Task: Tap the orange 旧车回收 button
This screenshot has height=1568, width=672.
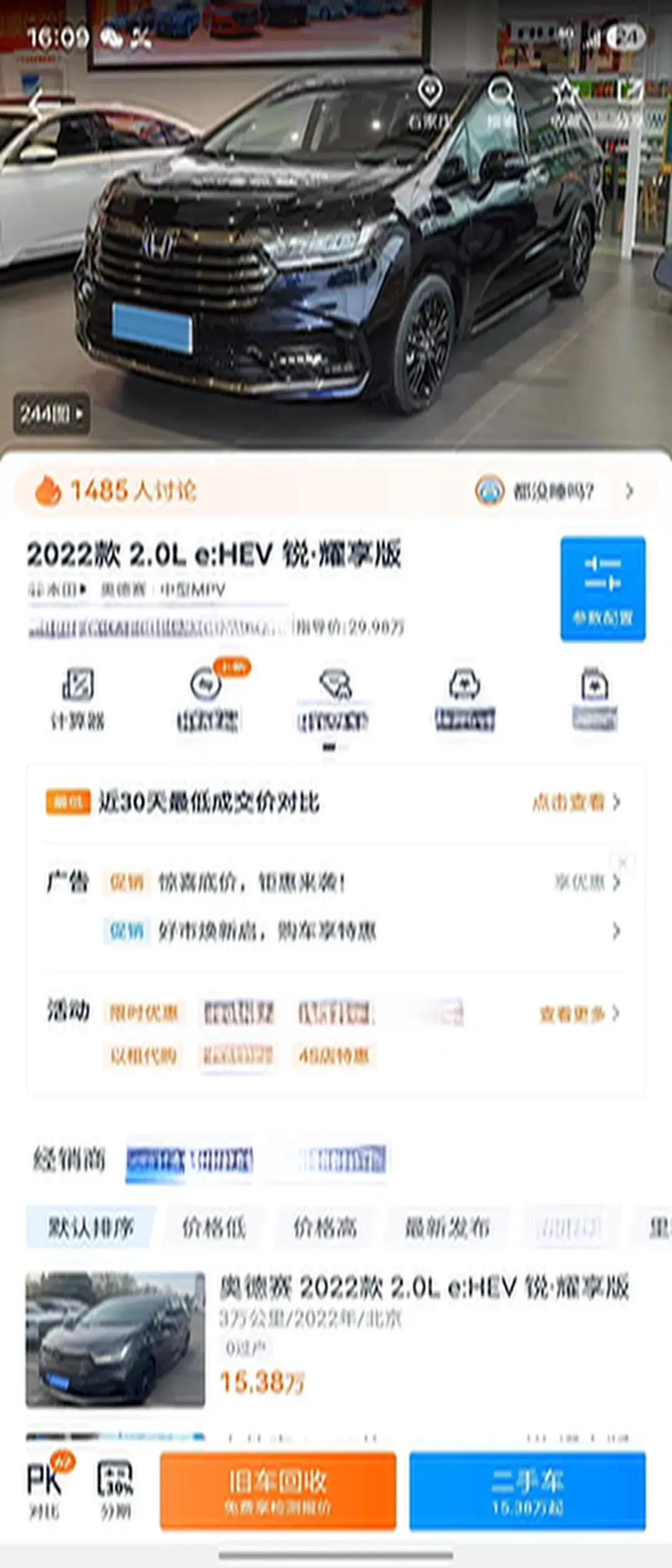Action: 278,1490
